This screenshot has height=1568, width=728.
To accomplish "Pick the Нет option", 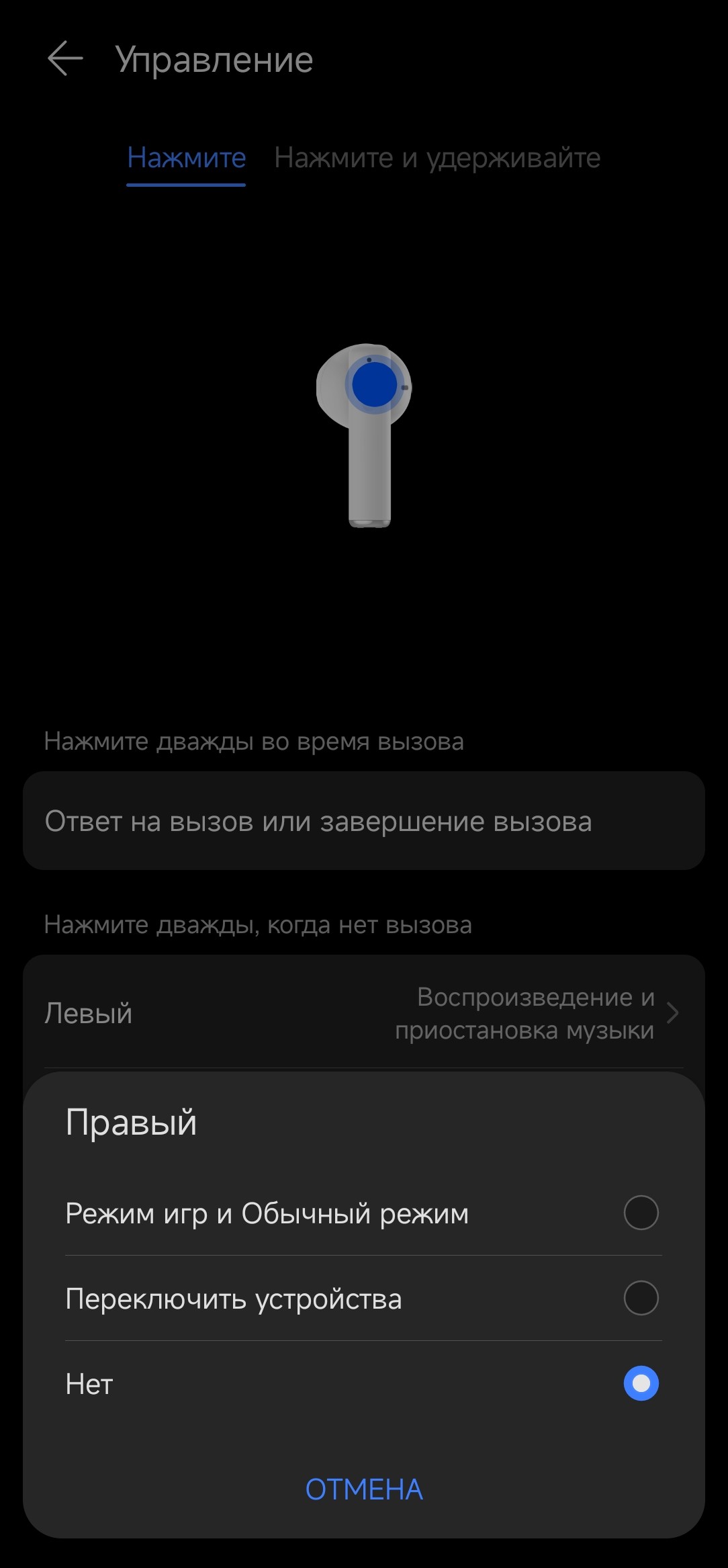I will tap(363, 1384).
